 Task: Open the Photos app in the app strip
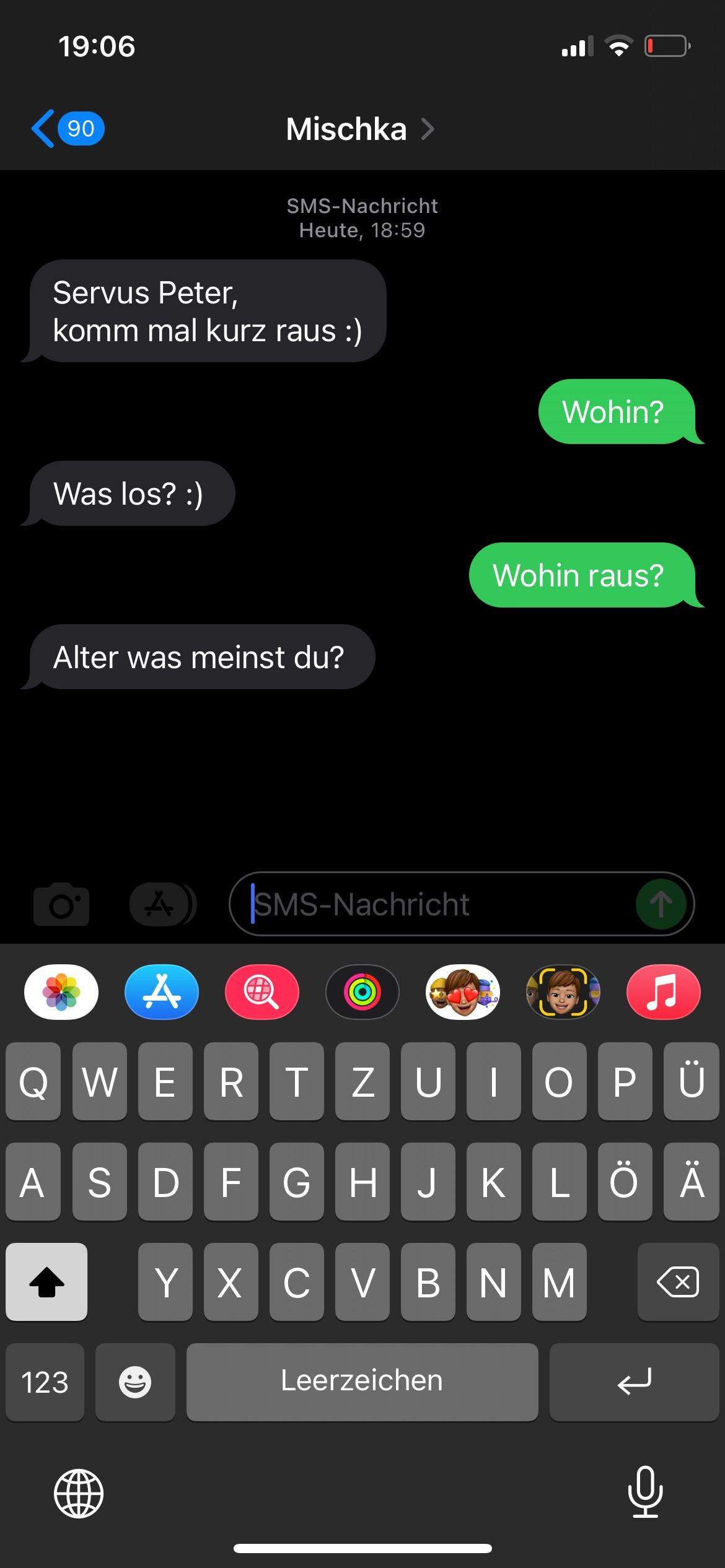(x=61, y=992)
